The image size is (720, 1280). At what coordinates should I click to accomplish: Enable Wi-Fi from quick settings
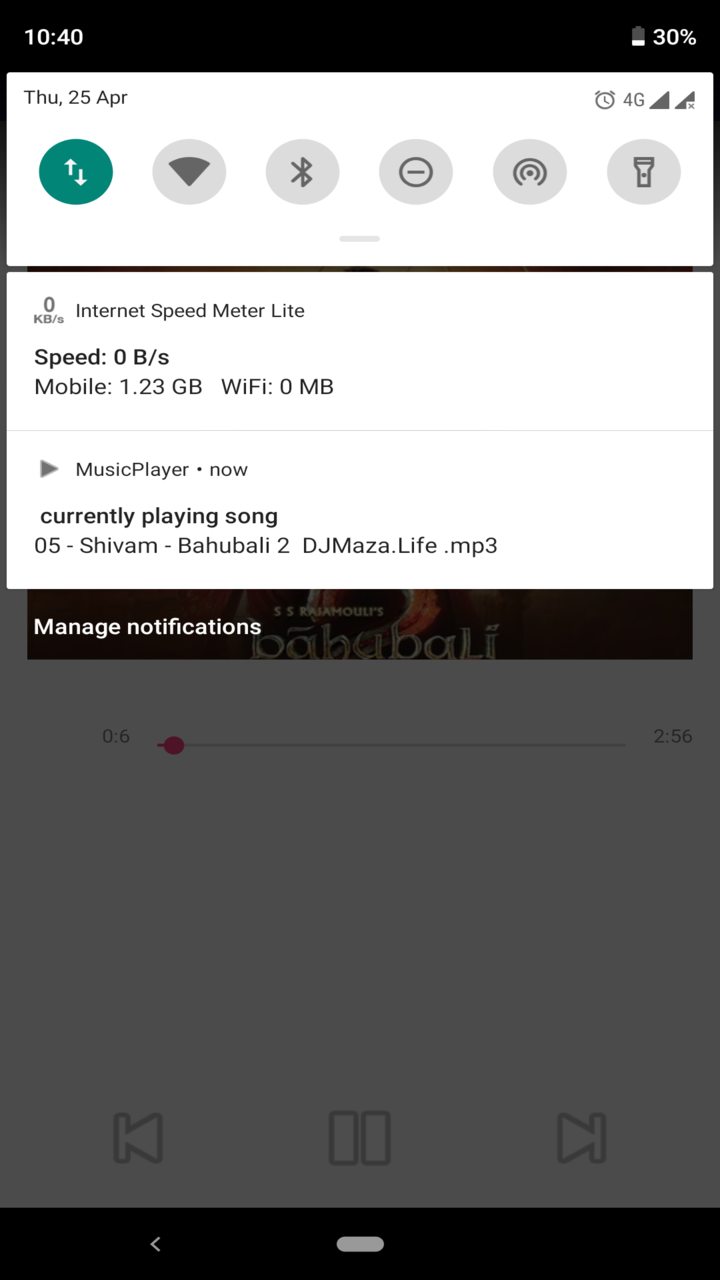click(189, 173)
